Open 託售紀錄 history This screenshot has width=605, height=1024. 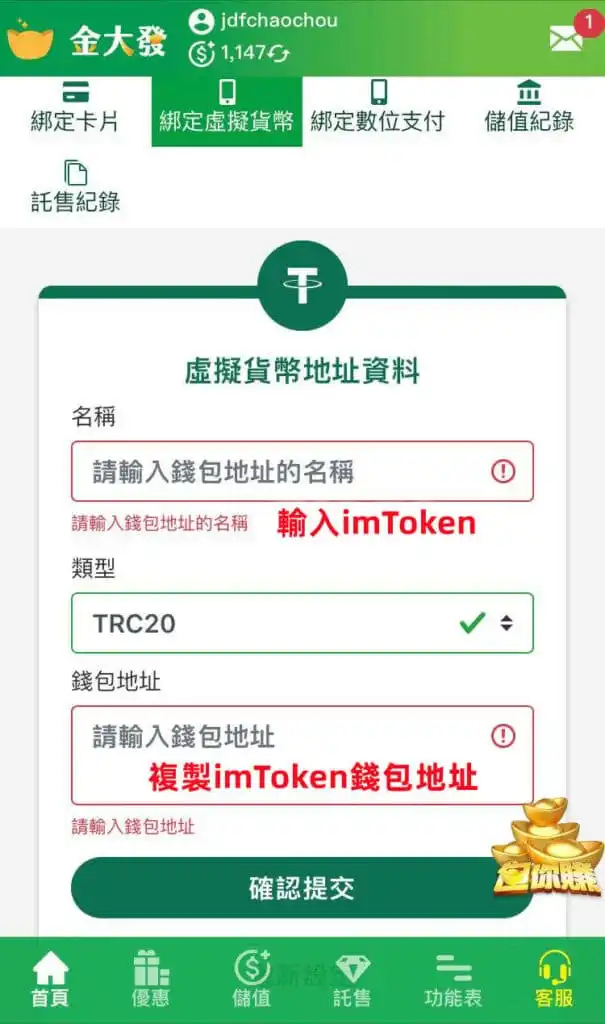click(75, 186)
